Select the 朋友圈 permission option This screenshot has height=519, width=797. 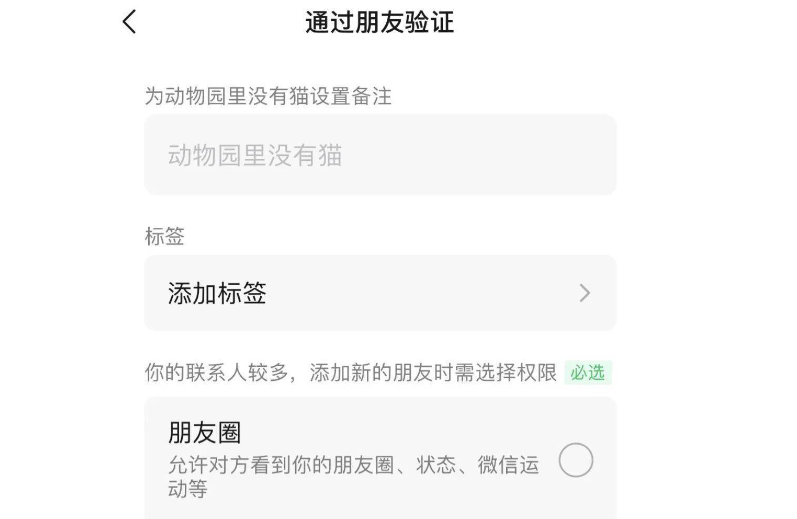point(575,461)
